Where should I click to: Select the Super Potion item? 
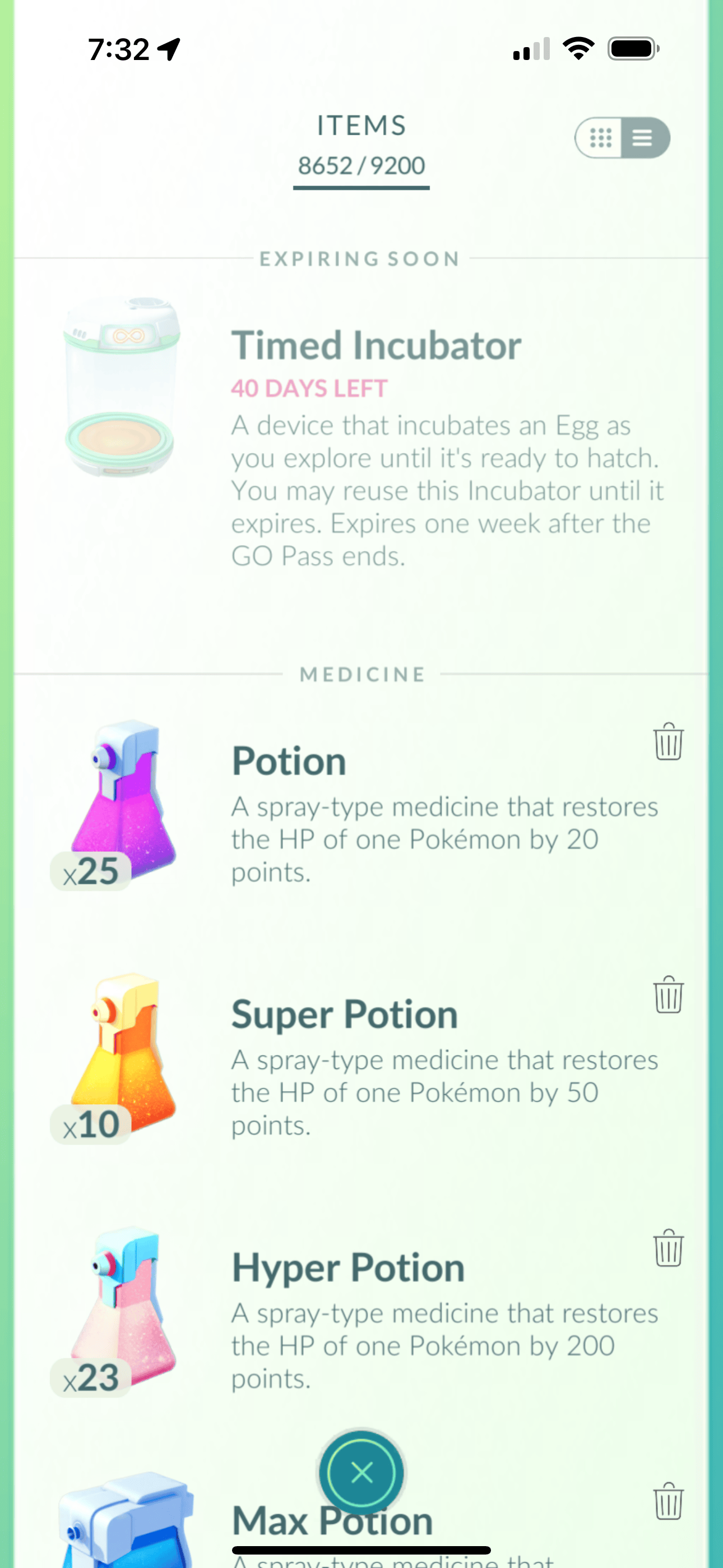point(345,1015)
